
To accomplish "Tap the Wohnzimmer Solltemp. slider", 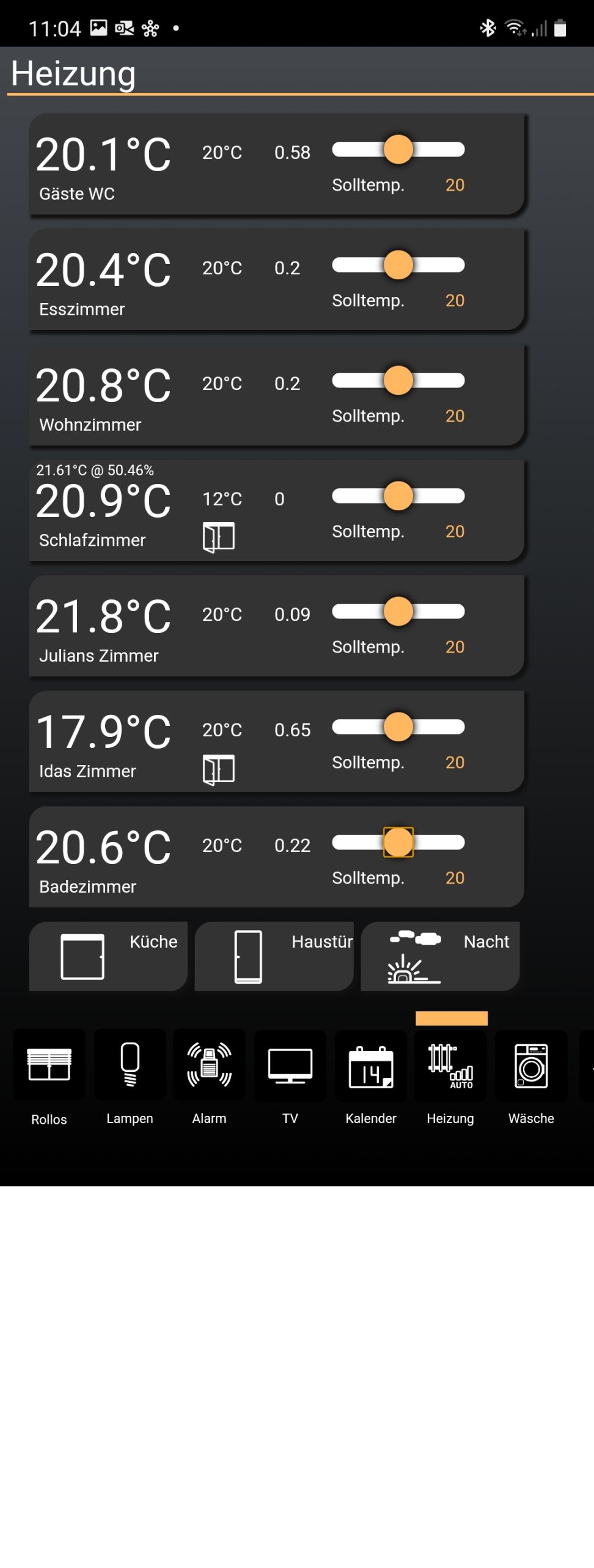I will [398, 381].
